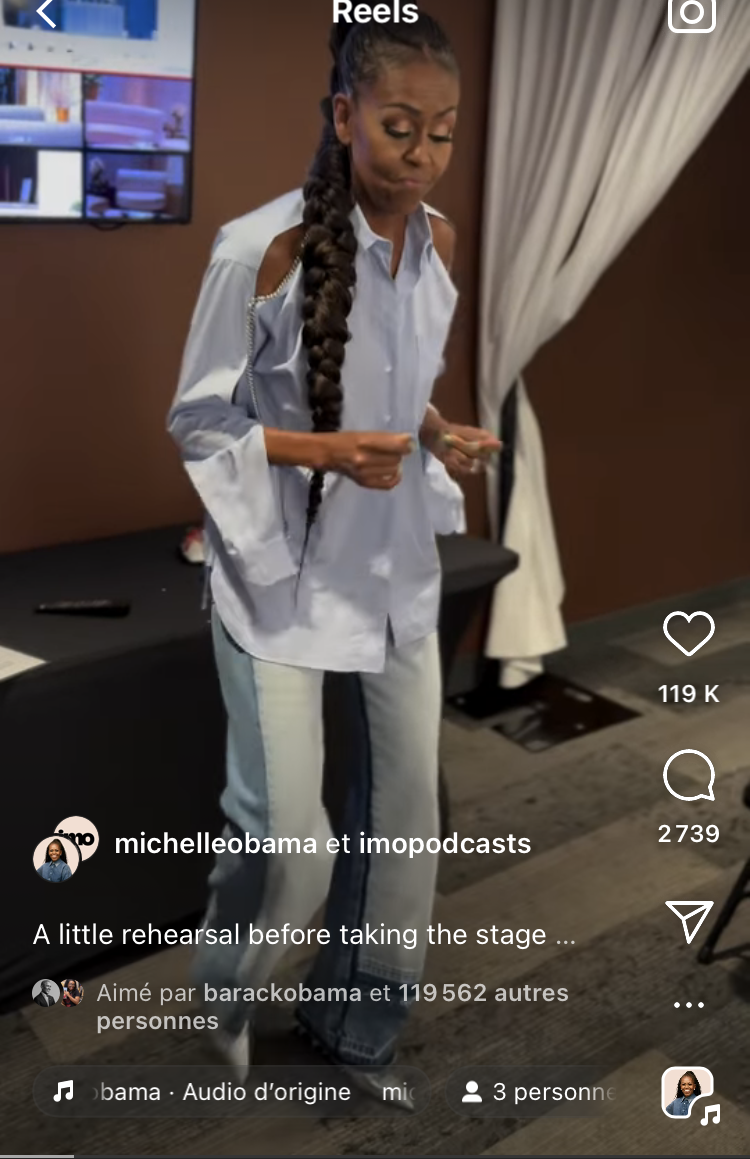
Task: Open the audio page thumbnail
Action: [689, 1093]
